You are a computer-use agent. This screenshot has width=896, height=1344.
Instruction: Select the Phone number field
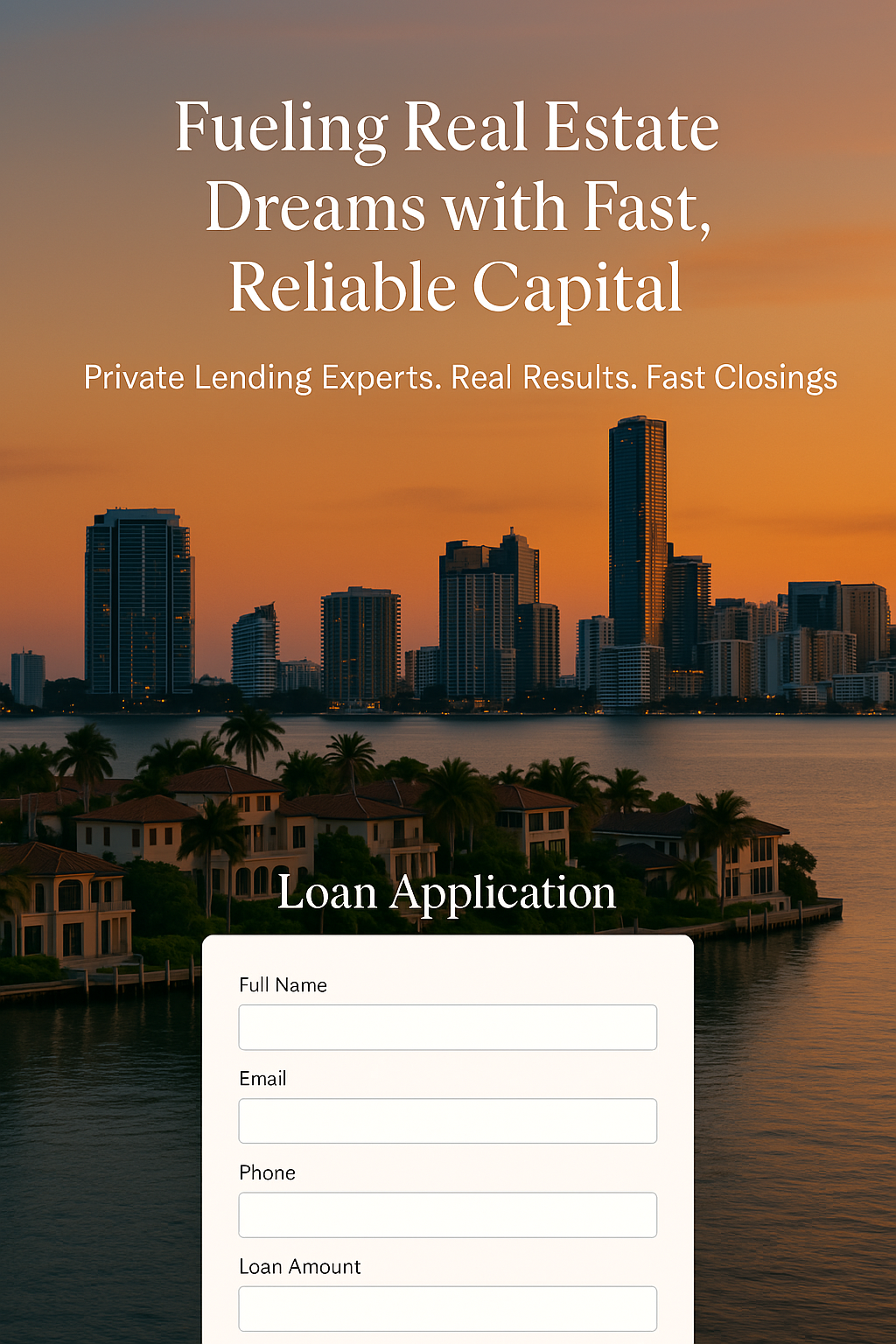[x=447, y=1214]
